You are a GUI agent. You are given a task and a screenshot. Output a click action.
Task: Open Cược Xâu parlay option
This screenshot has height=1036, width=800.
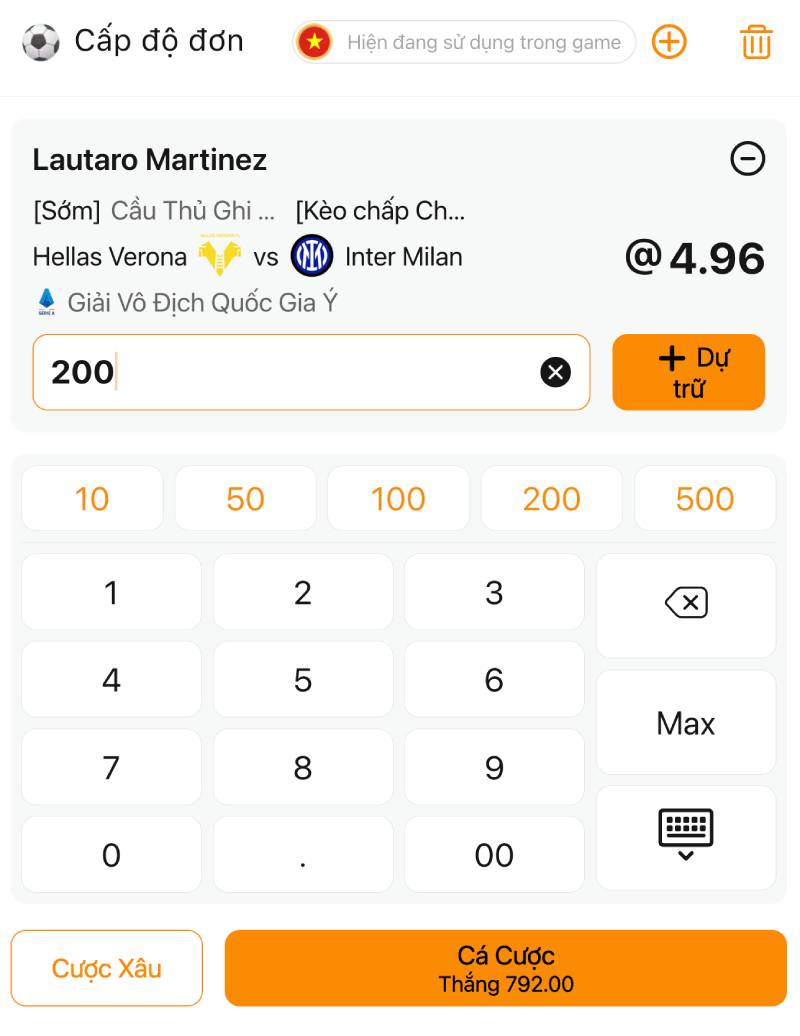coord(107,968)
